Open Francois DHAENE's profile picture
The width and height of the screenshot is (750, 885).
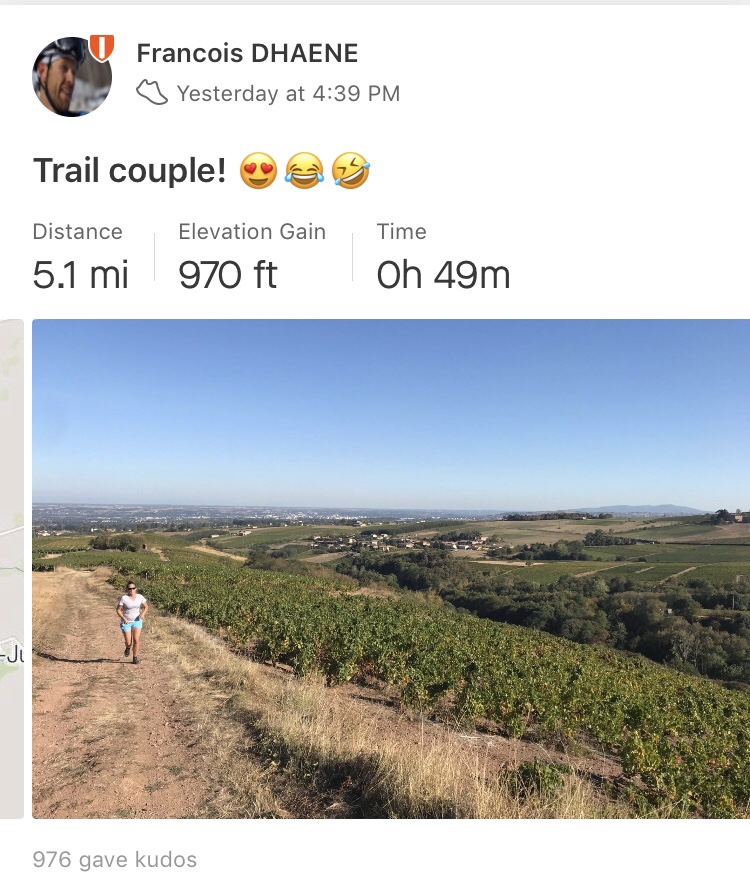pos(71,77)
